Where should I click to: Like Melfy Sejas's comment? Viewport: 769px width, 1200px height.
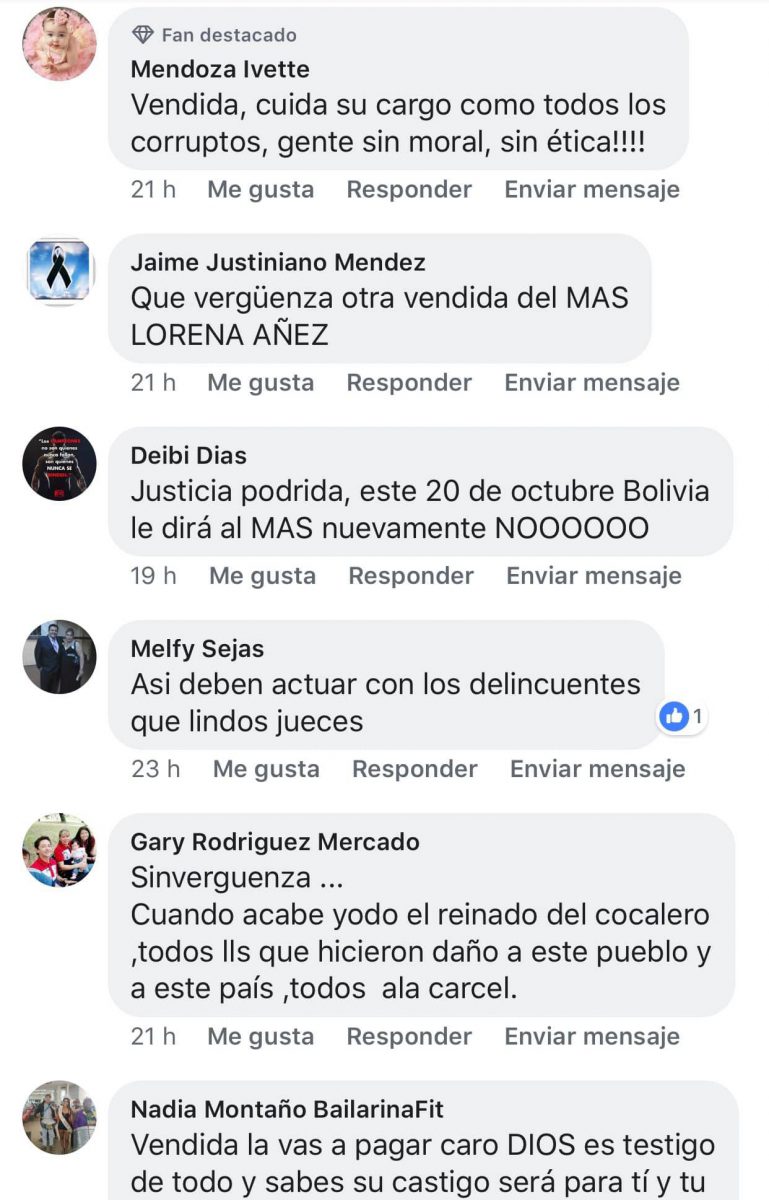point(266,768)
